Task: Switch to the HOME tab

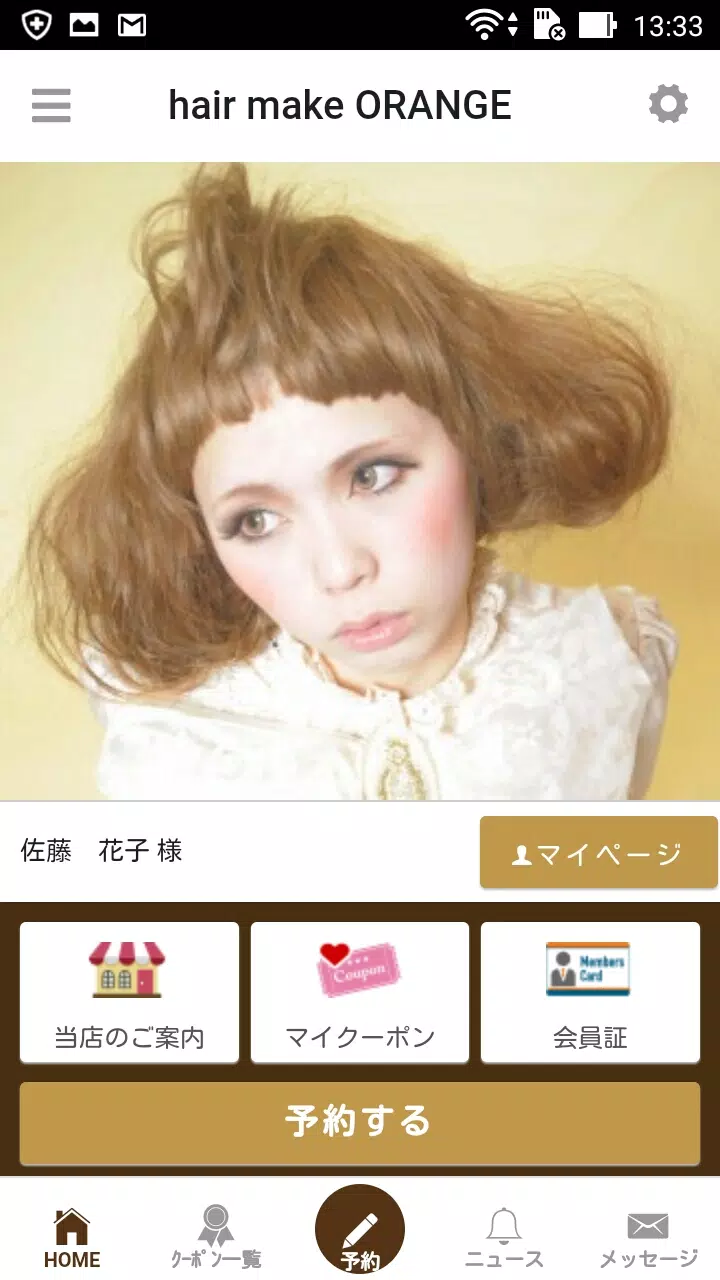Action: 72,1235
